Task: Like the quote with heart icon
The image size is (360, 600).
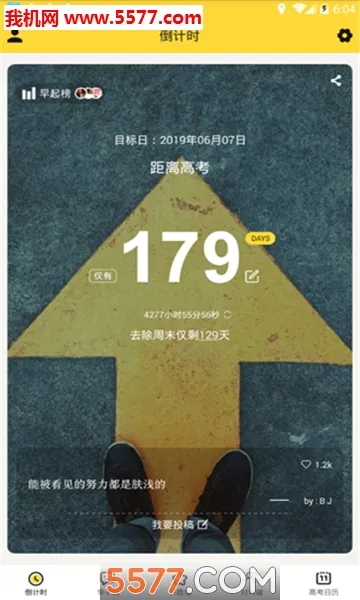Action: (306, 464)
